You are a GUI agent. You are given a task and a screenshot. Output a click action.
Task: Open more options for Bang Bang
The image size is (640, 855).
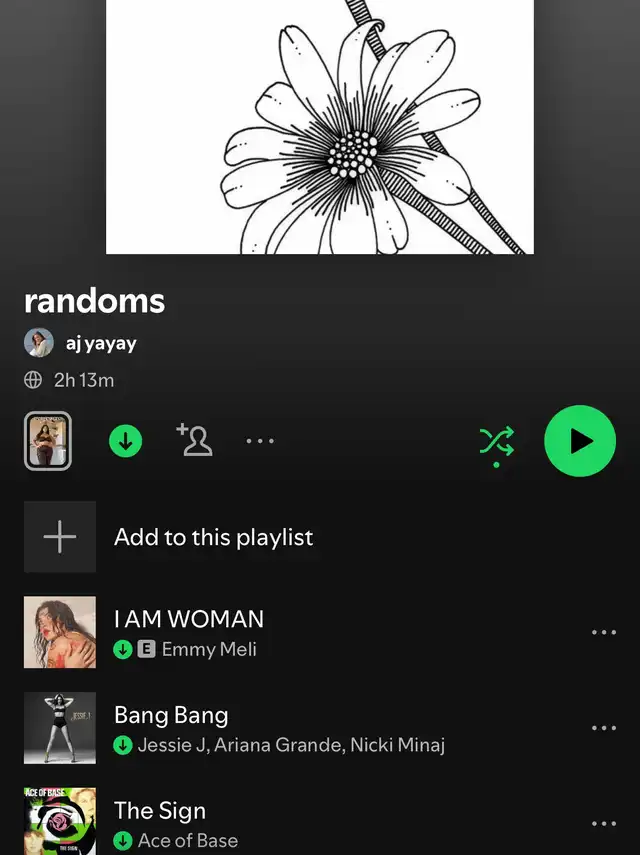[x=604, y=728]
